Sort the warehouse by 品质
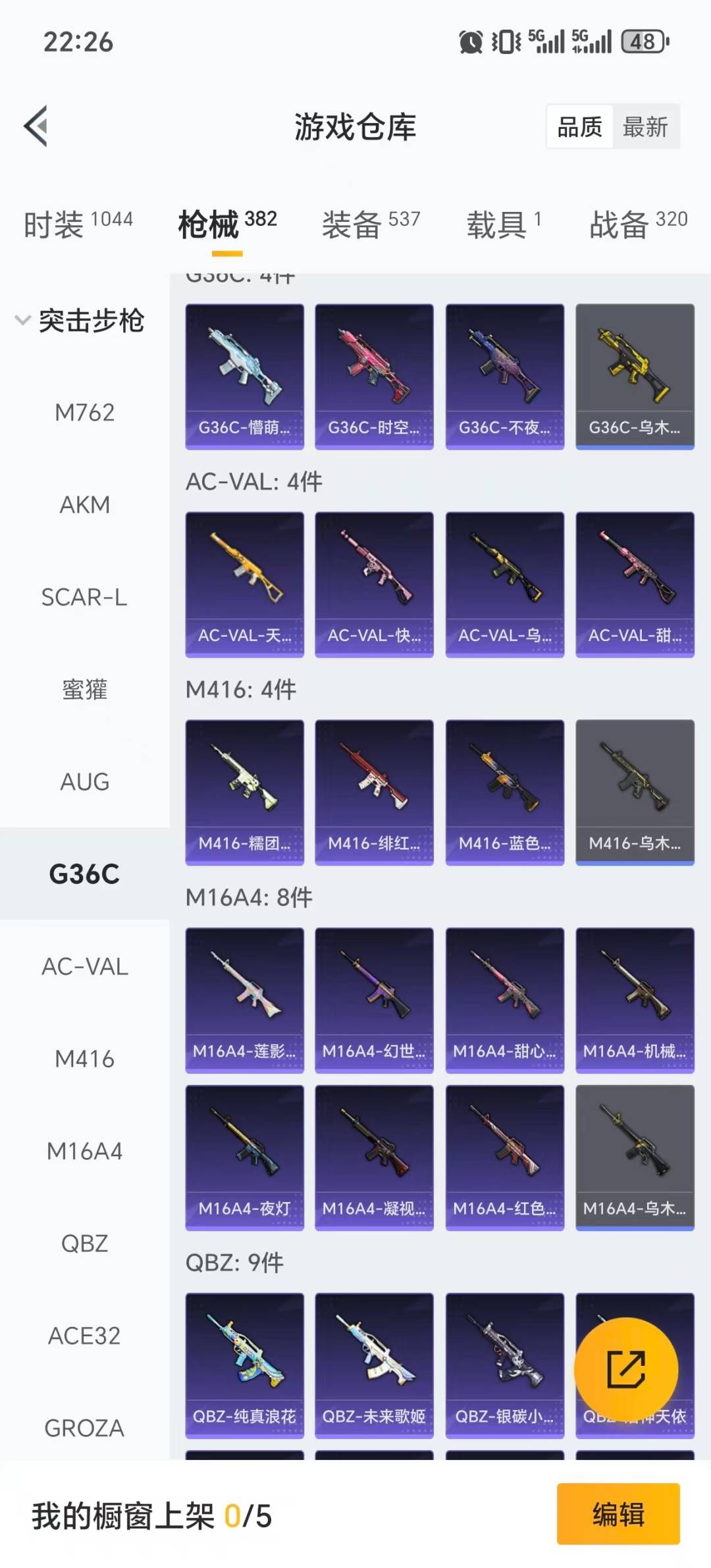The height and width of the screenshot is (1568, 711). click(579, 126)
